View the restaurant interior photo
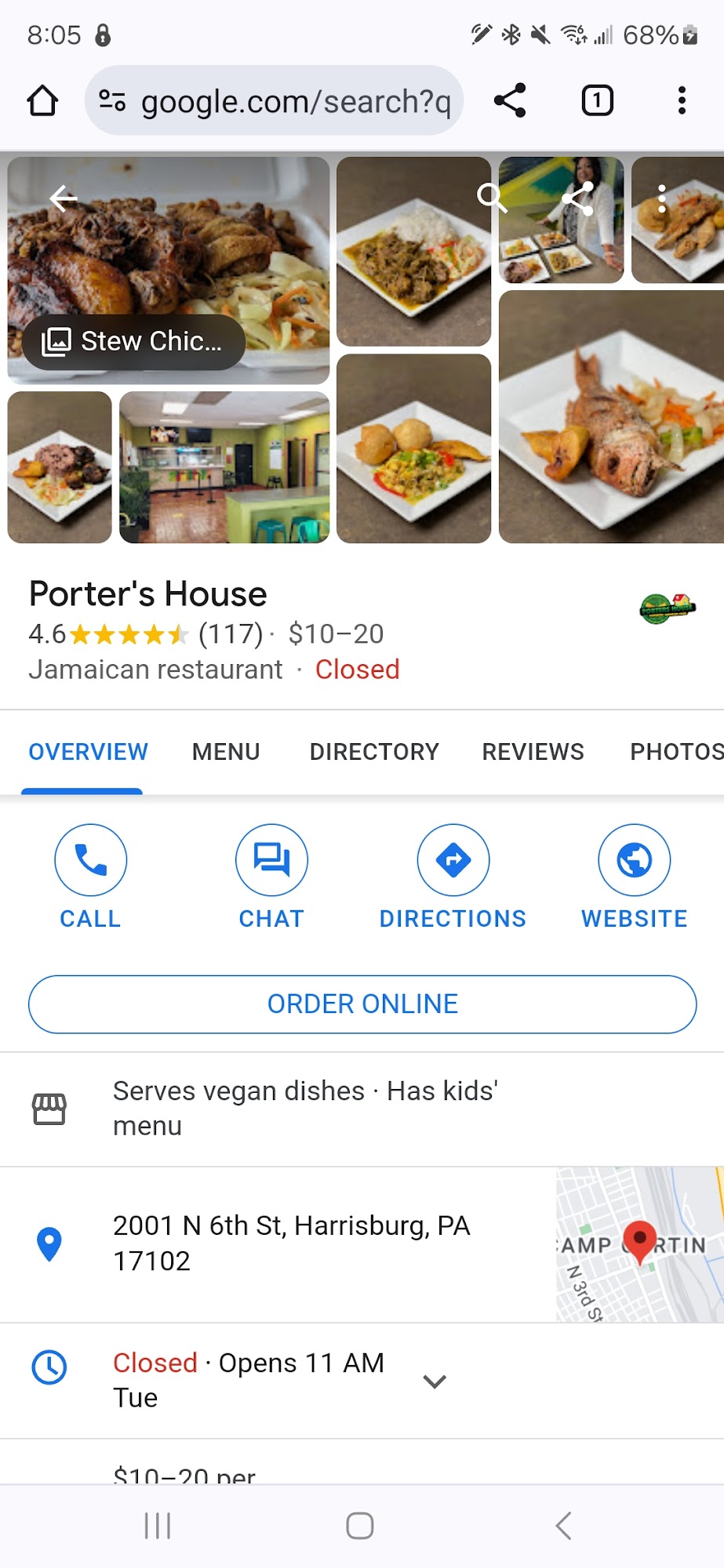 (224, 467)
